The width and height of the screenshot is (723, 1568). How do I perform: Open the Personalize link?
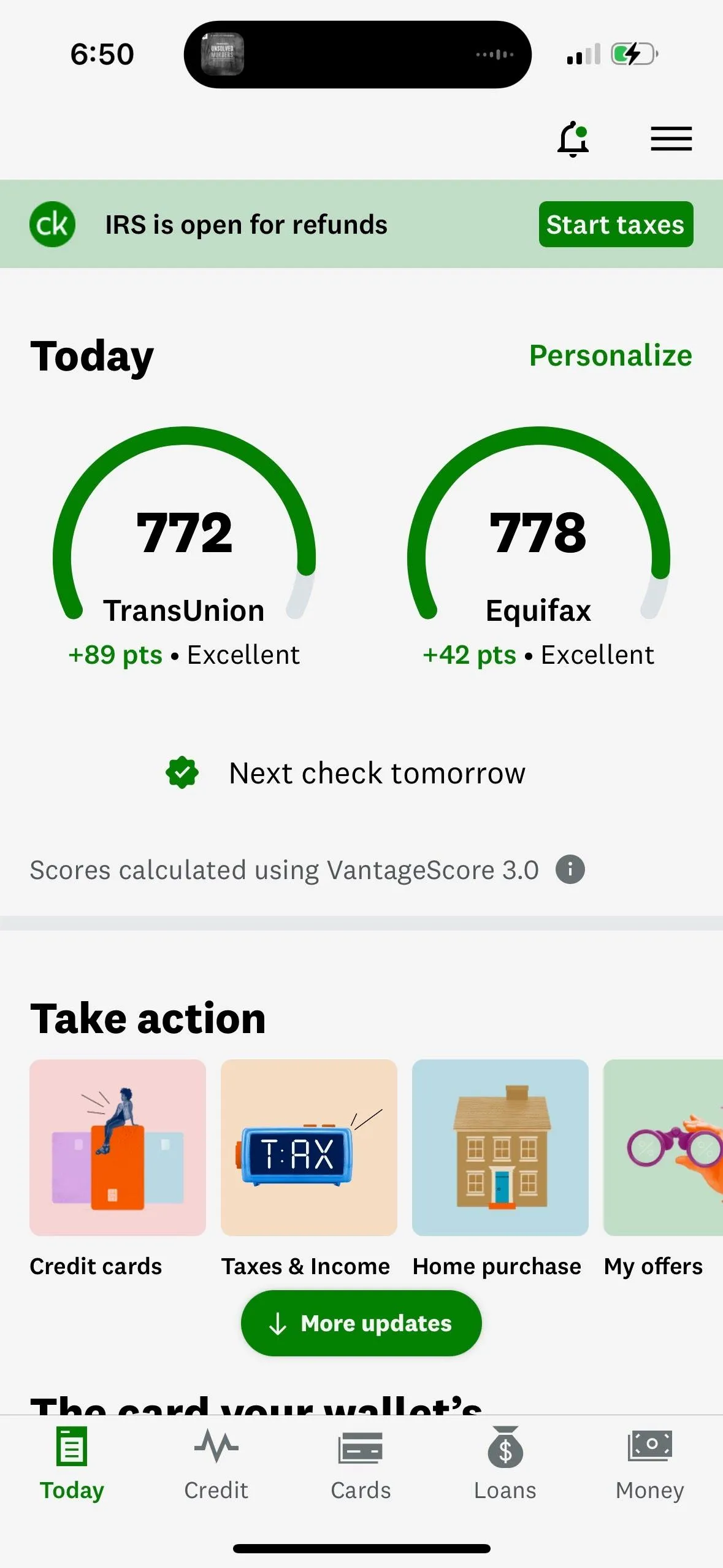pyautogui.click(x=610, y=356)
